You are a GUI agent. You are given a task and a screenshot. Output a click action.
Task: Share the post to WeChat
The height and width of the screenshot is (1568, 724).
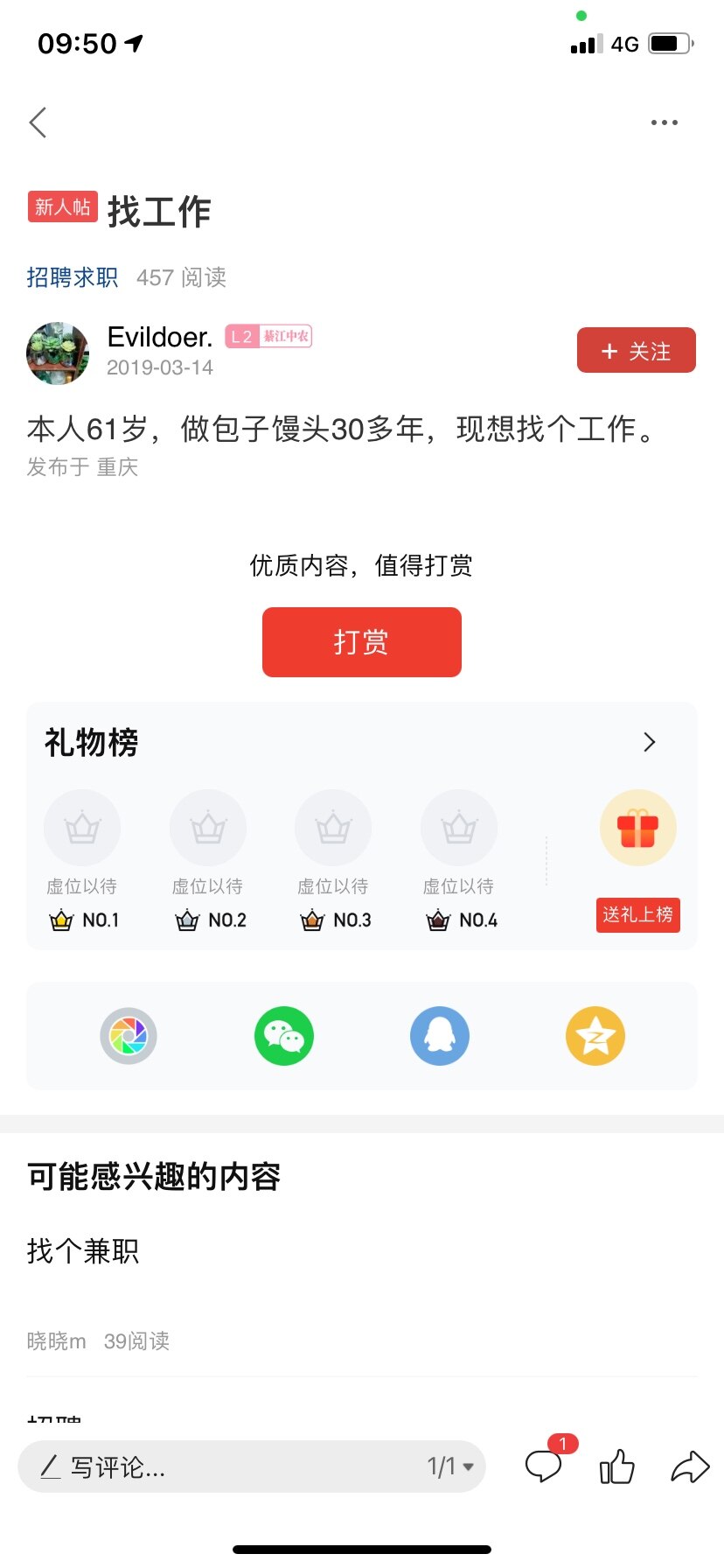point(283,1036)
